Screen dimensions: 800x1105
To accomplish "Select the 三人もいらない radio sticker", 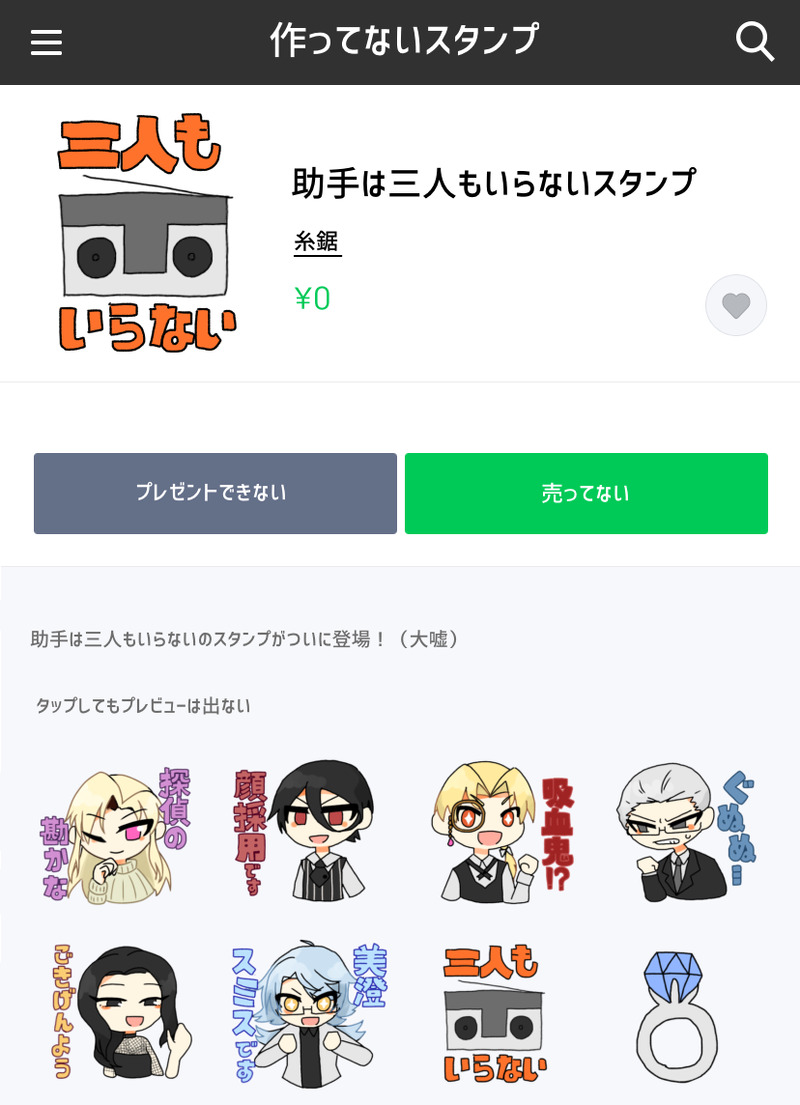I will click(495, 1012).
